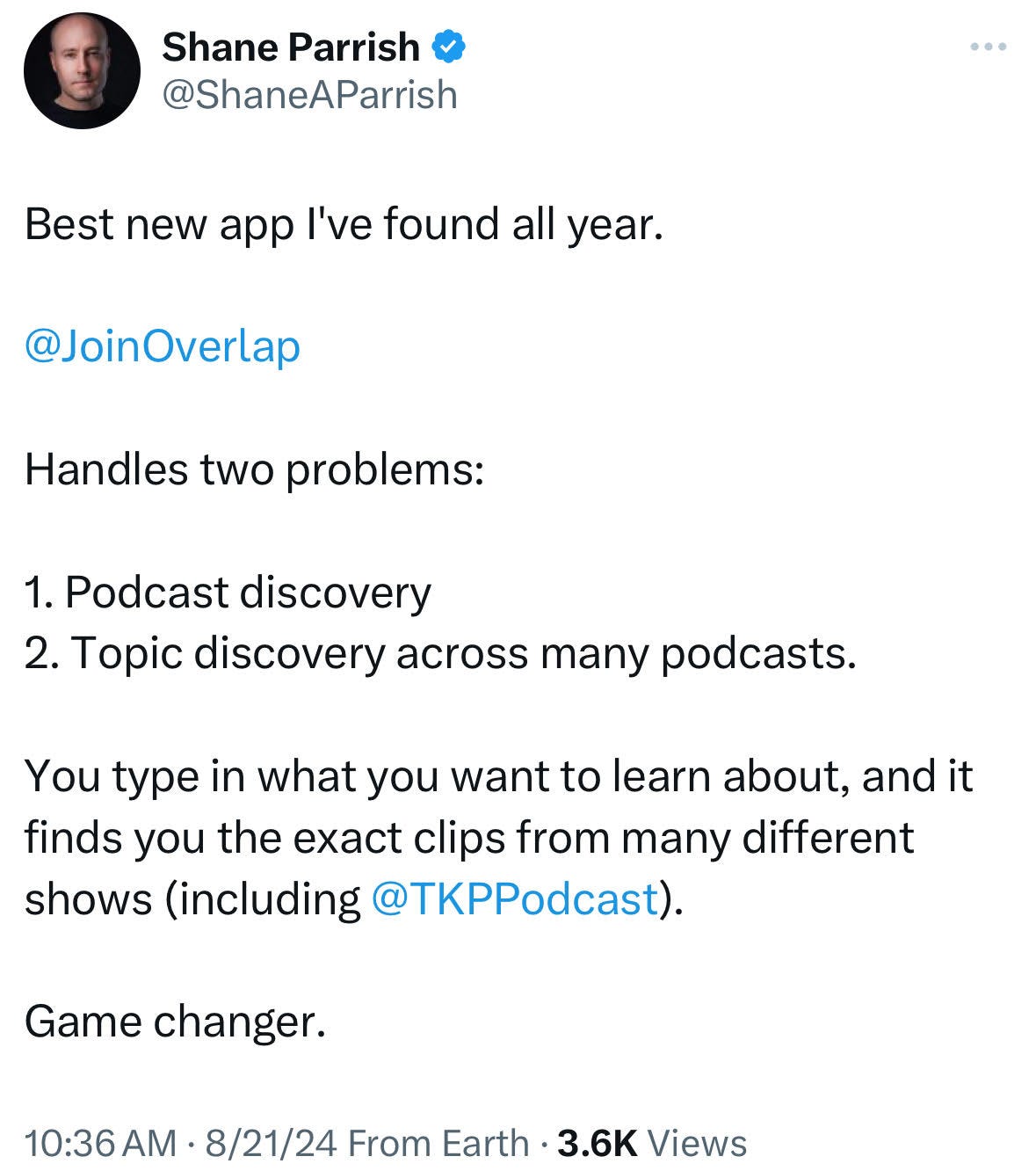The width and height of the screenshot is (1036, 1171).
Task: Open the @JoinOverlap mention
Action: coord(163,346)
